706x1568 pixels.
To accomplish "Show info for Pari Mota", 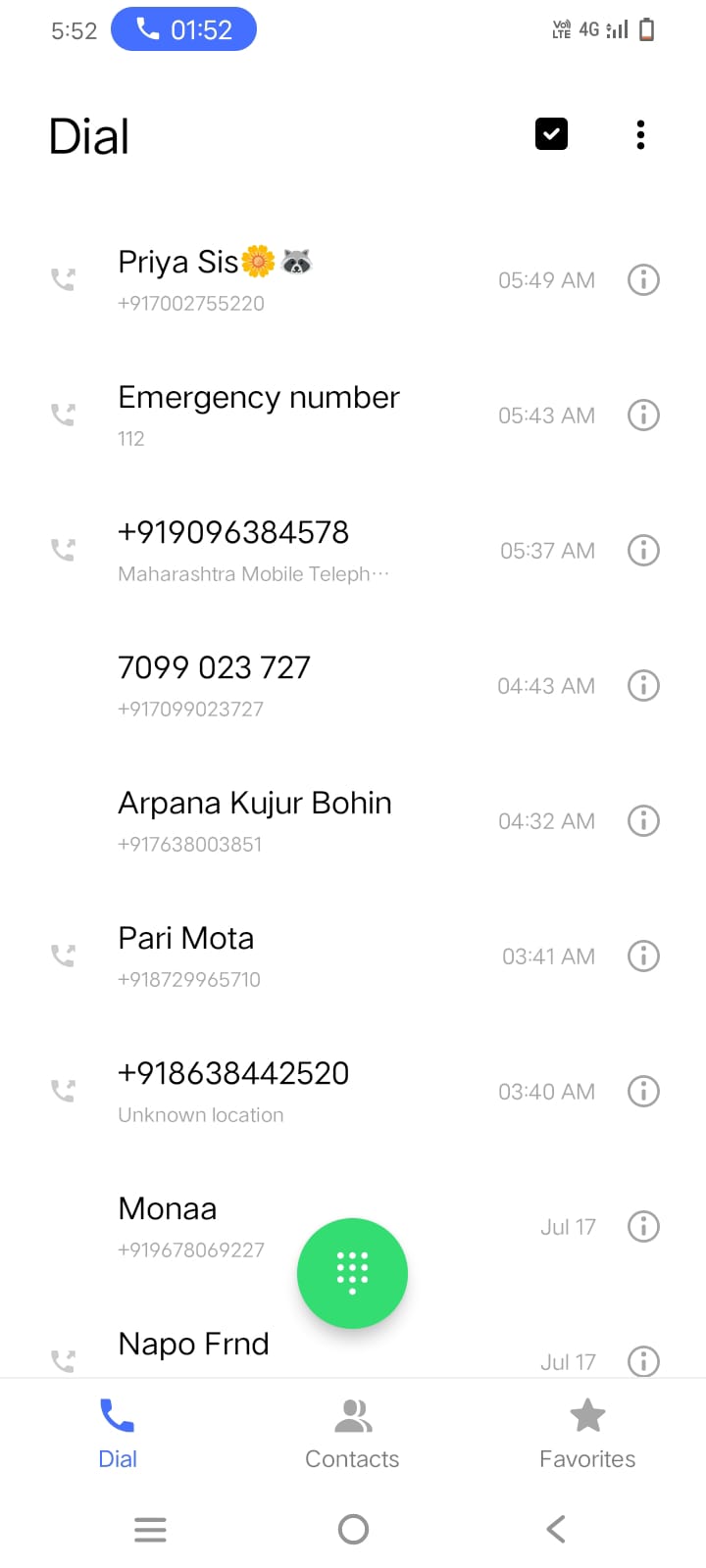I will click(643, 956).
